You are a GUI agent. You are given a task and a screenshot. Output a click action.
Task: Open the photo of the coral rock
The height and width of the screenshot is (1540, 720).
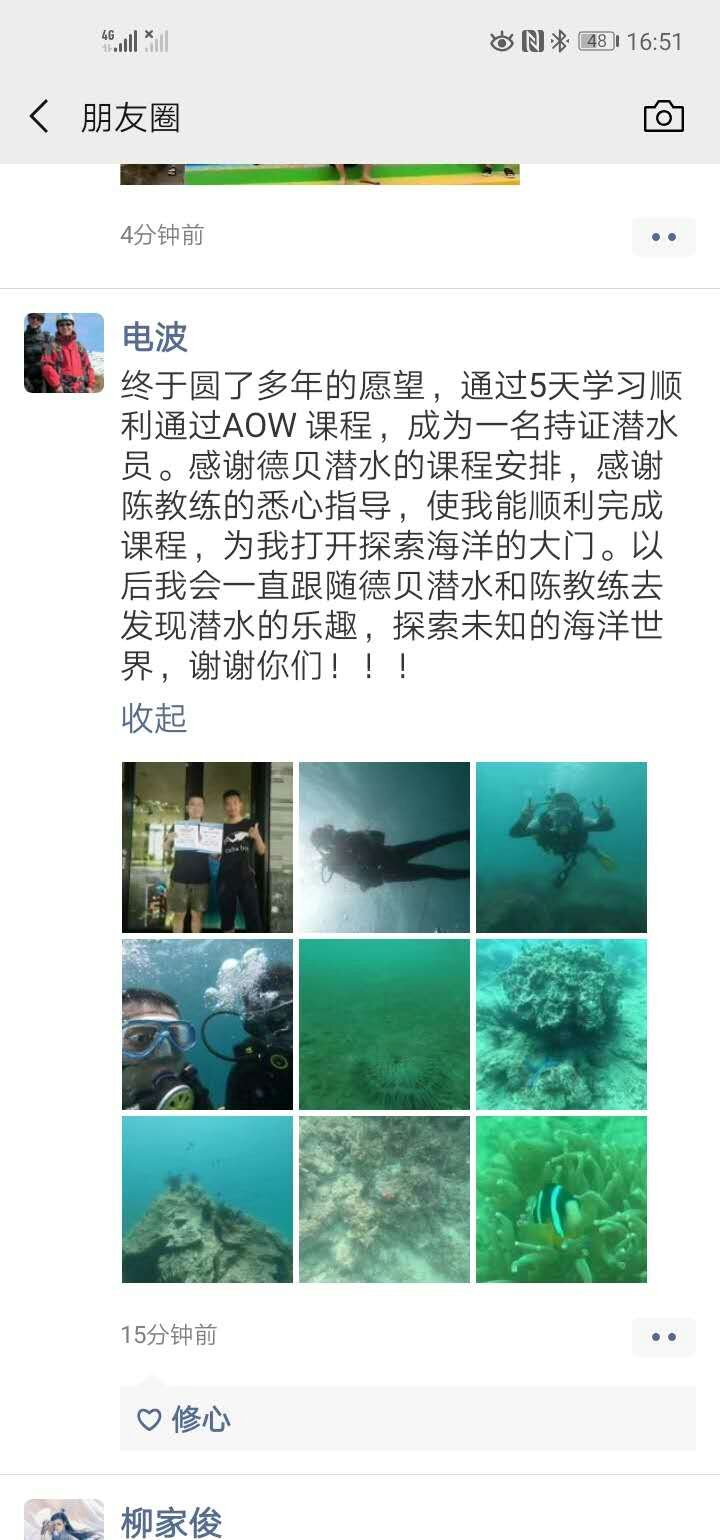pyautogui.click(x=561, y=1024)
